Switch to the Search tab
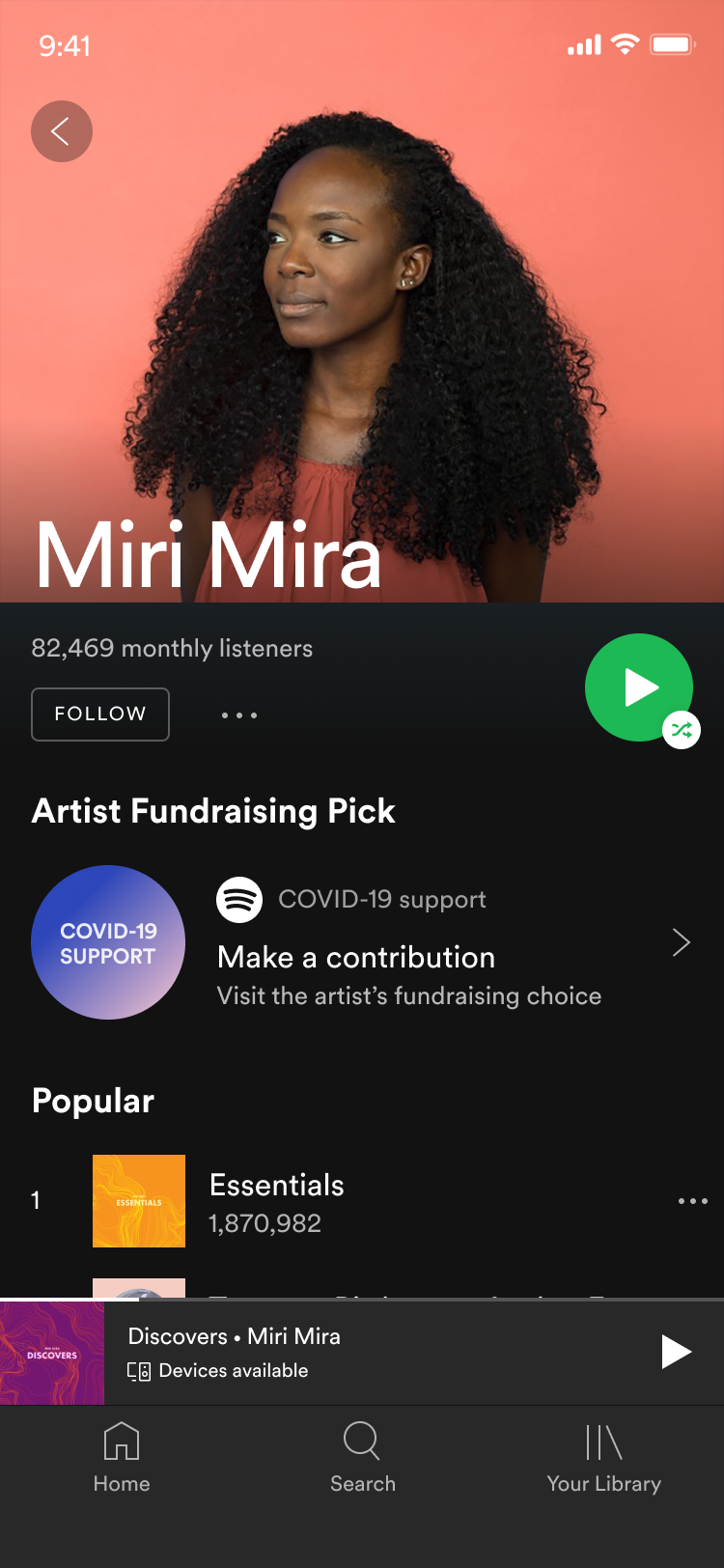This screenshot has height=1568, width=724. tap(362, 1458)
